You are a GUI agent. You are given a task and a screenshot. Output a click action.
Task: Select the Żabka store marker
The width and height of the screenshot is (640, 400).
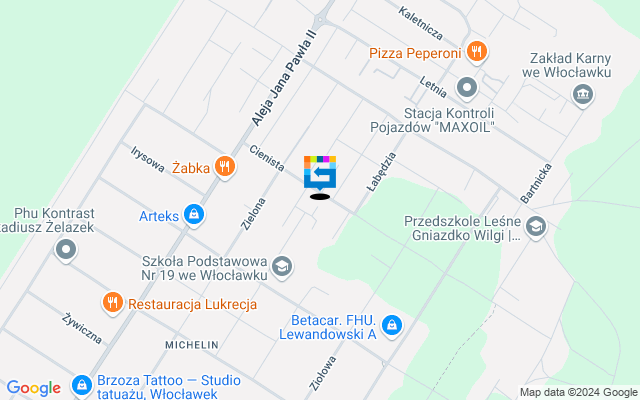225,167
